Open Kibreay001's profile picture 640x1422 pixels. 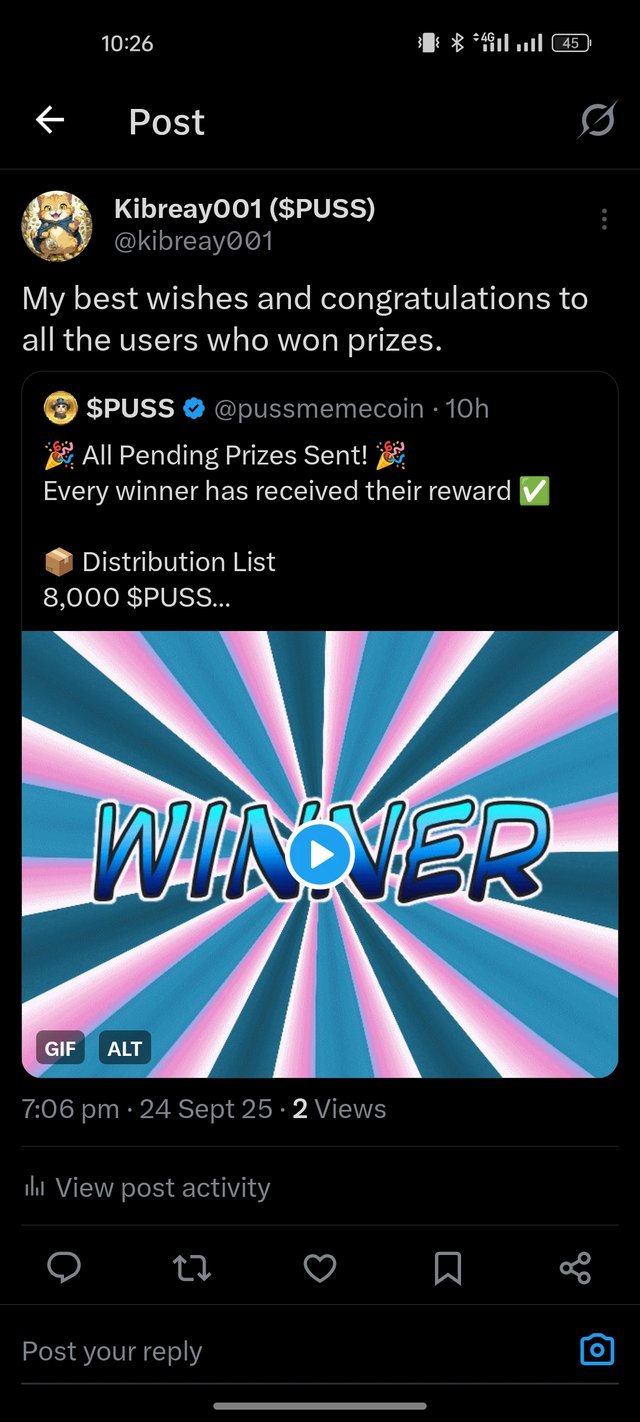click(x=57, y=226)
